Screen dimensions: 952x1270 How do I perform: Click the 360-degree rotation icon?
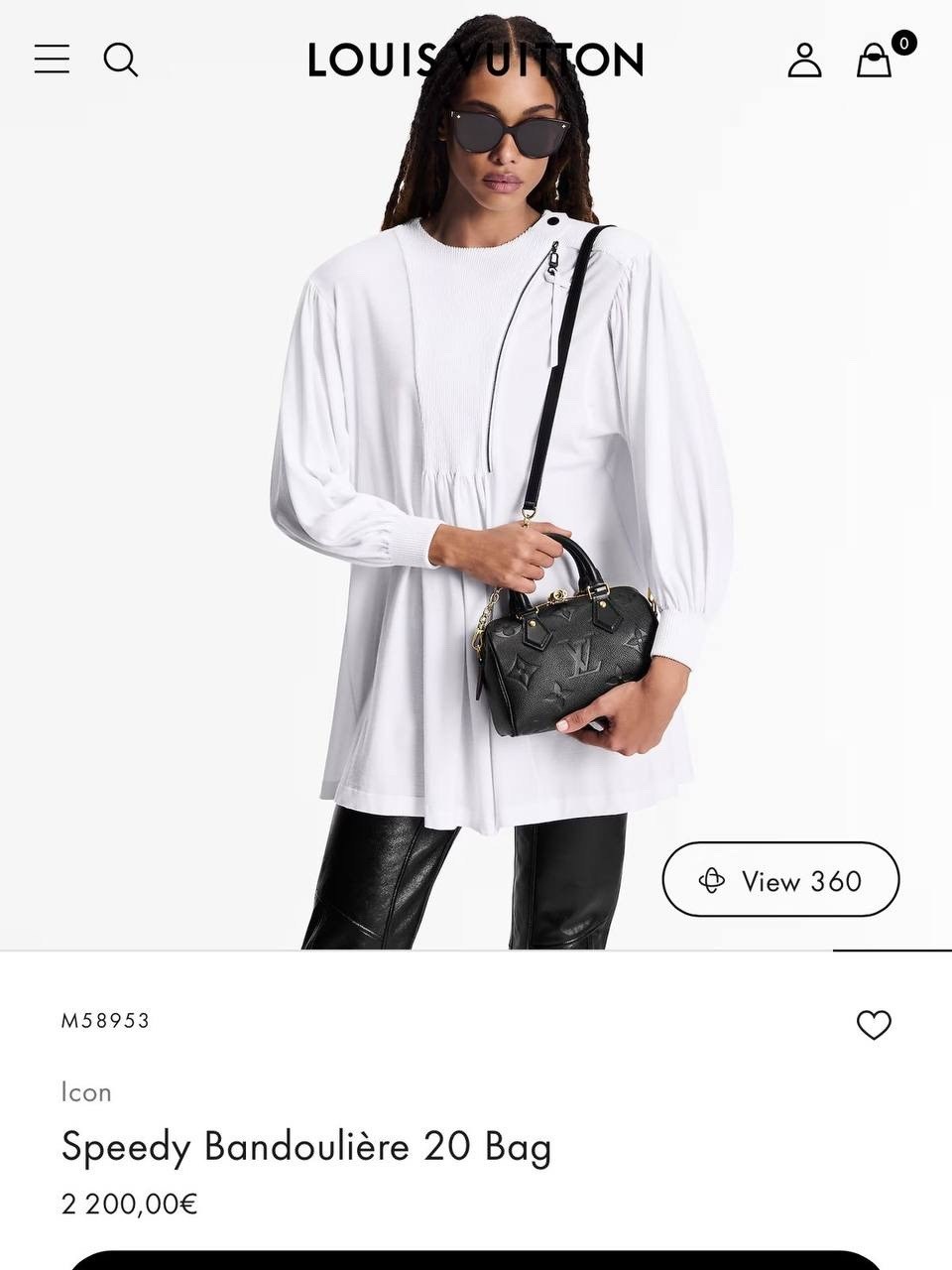(x=711, y=881)
